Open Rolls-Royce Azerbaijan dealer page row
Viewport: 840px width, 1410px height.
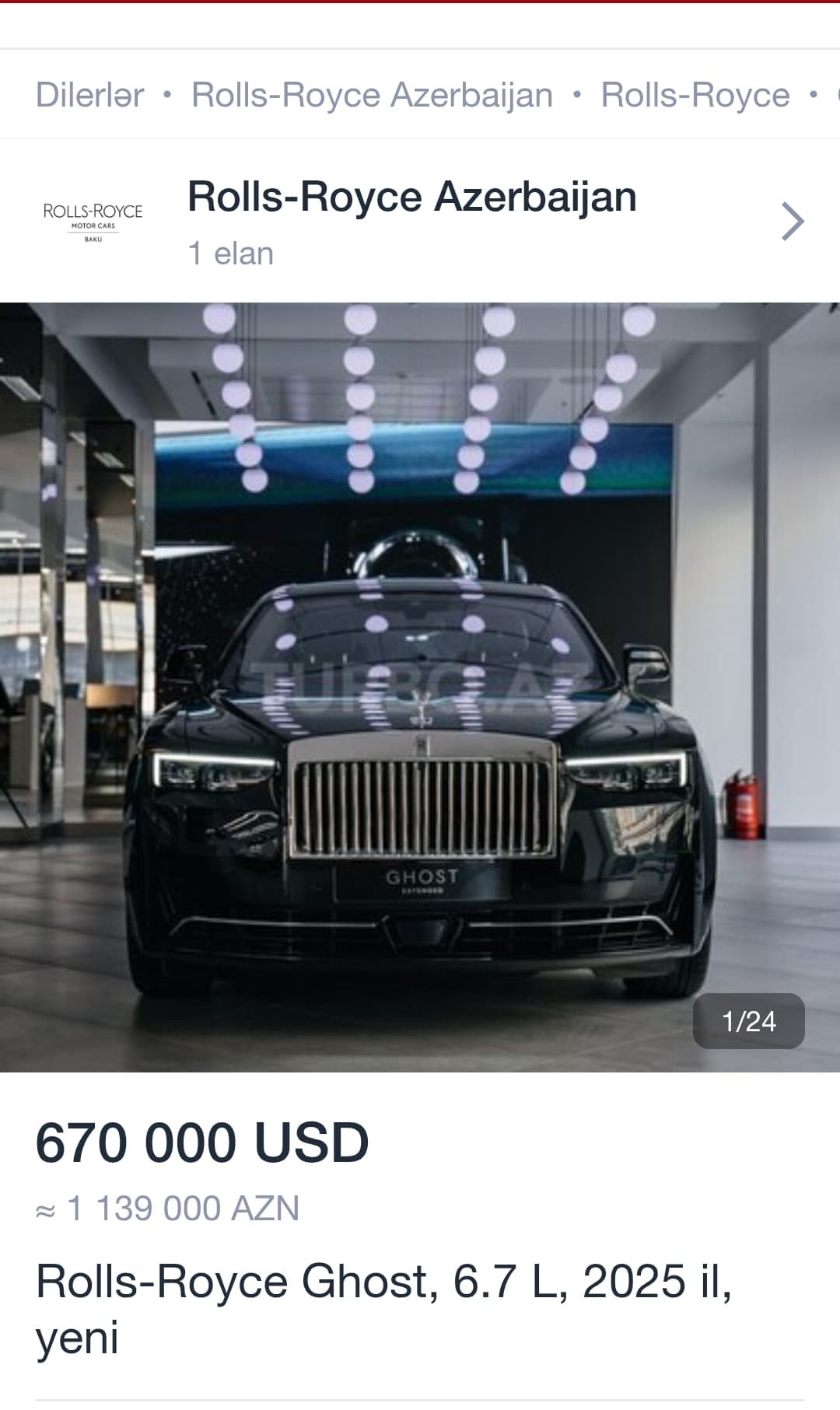420,221
